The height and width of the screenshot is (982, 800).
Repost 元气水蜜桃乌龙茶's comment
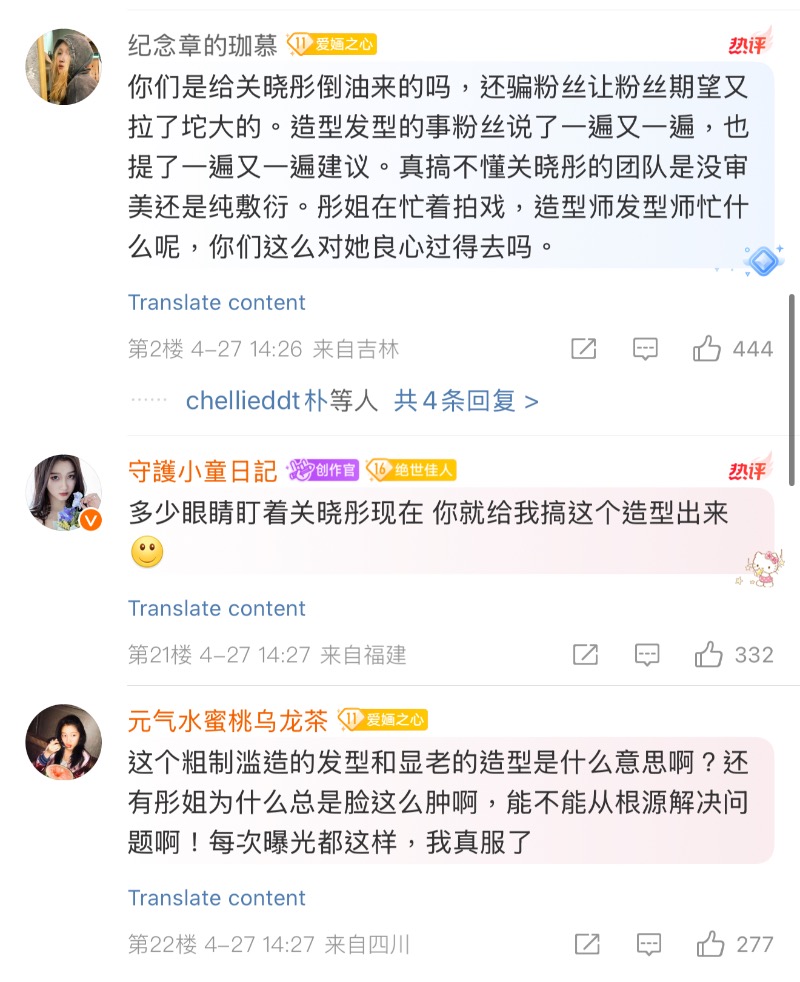pos(587,944)
